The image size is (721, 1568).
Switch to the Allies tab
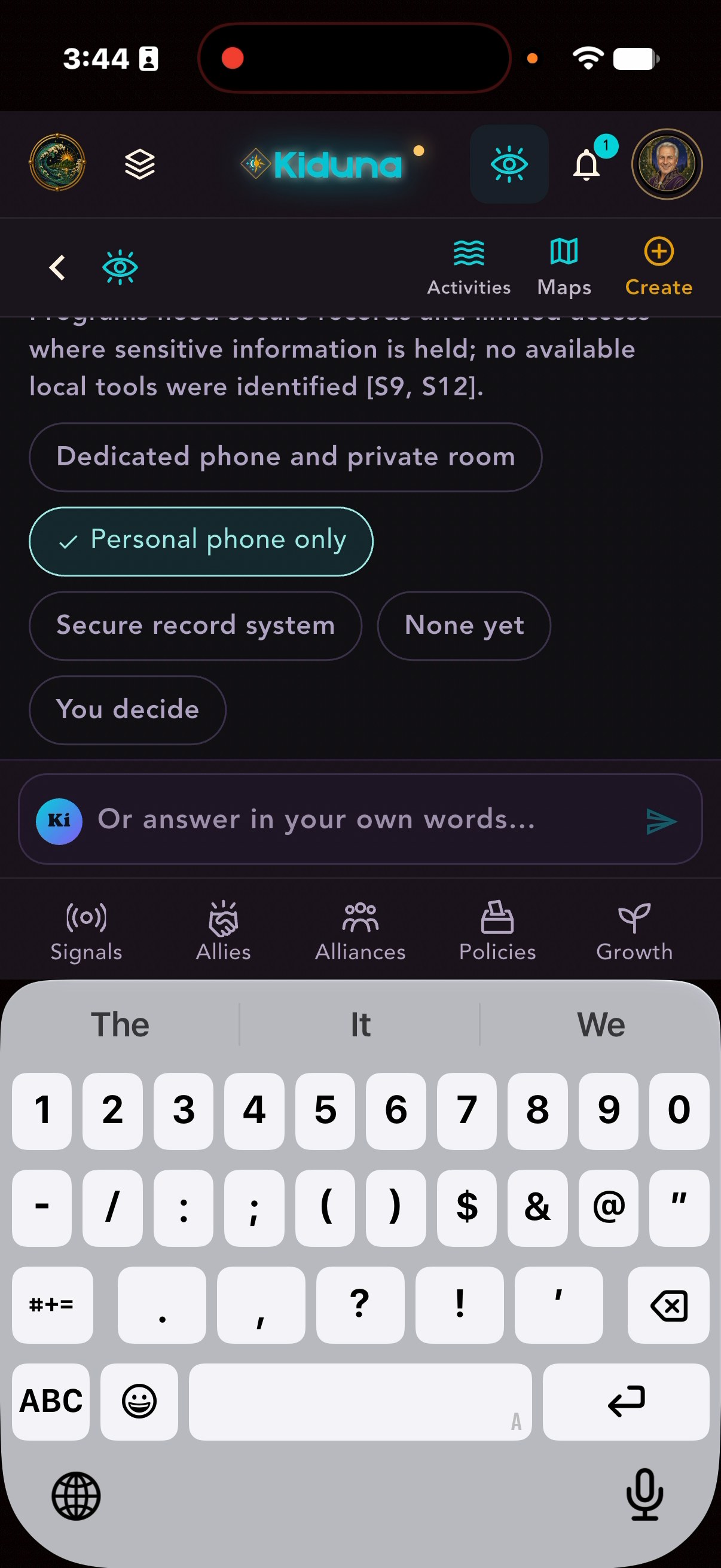(224, 931)
